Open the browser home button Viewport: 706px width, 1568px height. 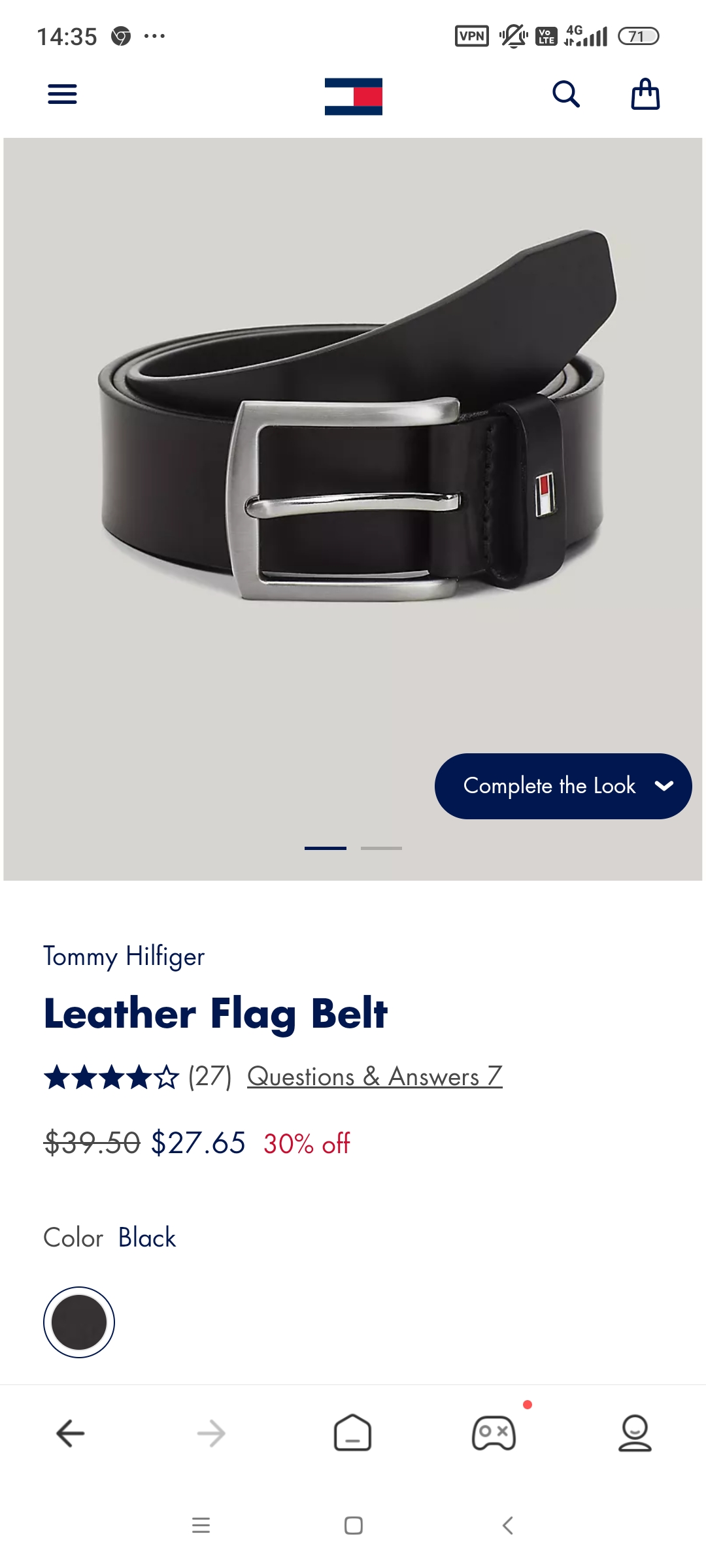tap(352, 1433)
